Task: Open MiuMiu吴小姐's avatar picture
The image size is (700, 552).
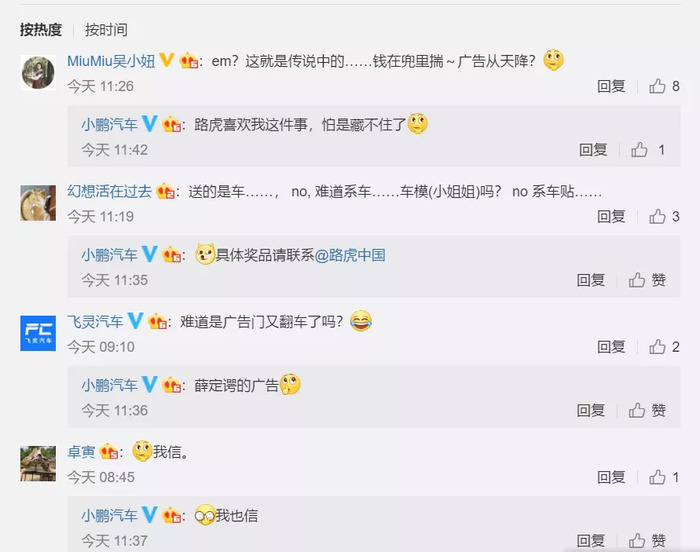Action: pyautogui.click(x=38, y=73)
